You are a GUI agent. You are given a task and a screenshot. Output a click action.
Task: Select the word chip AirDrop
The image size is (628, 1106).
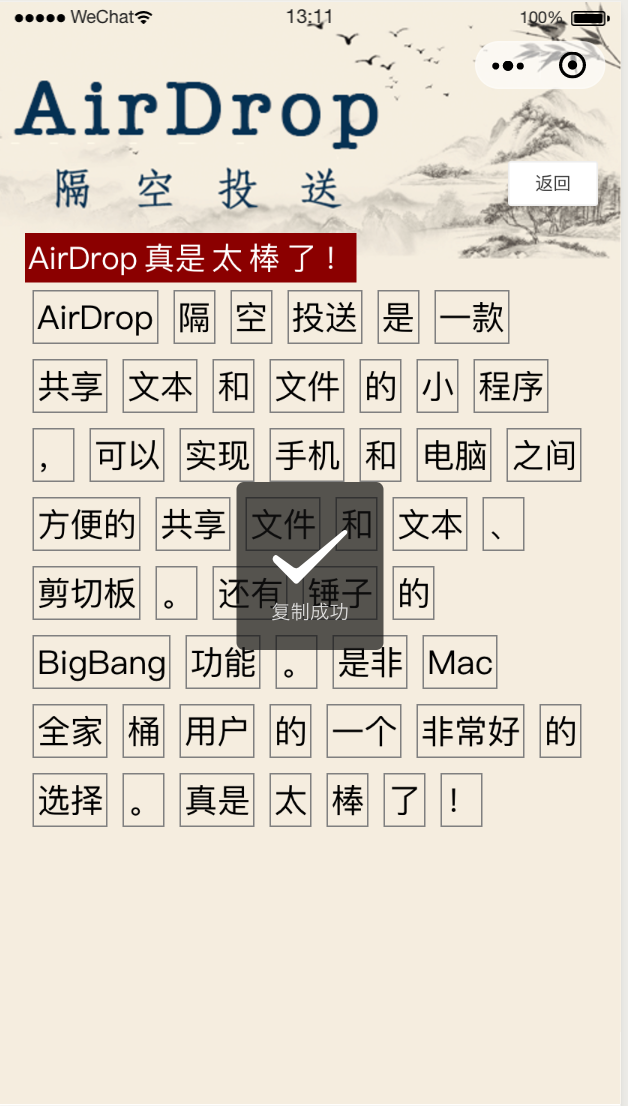click(x=95, y=317)
